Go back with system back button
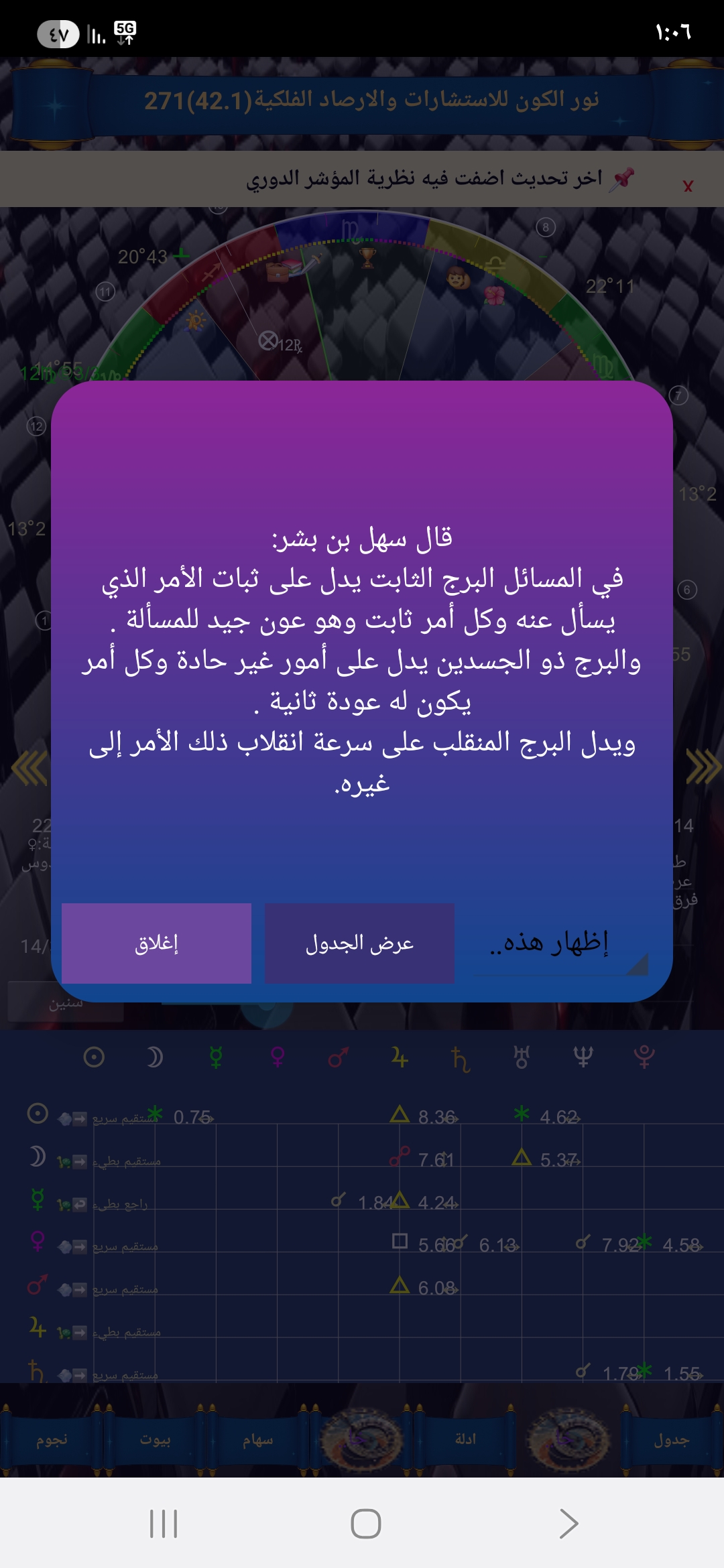The width and height of the screenshot is (724, 1568). pyautogui.click(x=568, y=1523)
